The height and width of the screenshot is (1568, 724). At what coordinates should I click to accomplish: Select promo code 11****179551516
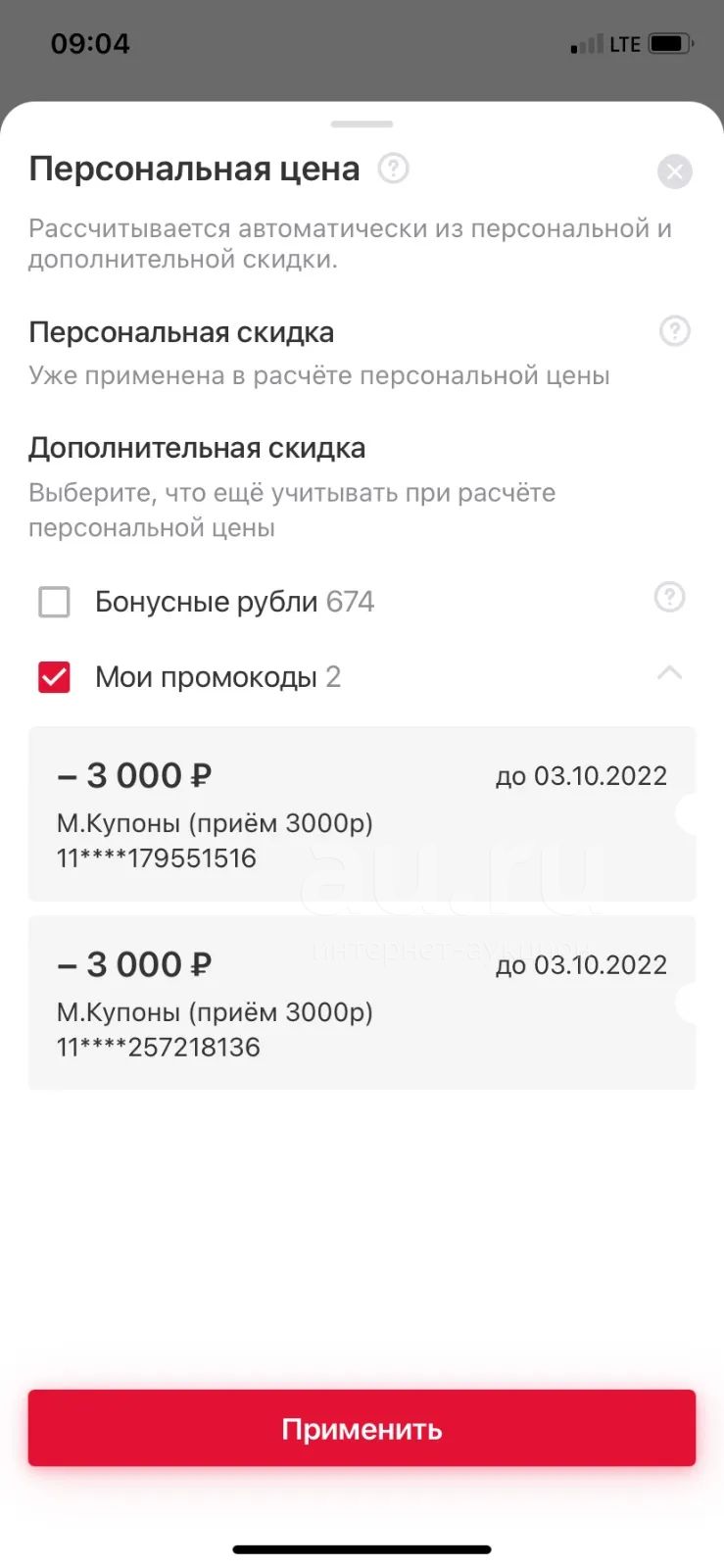[362, 814]
